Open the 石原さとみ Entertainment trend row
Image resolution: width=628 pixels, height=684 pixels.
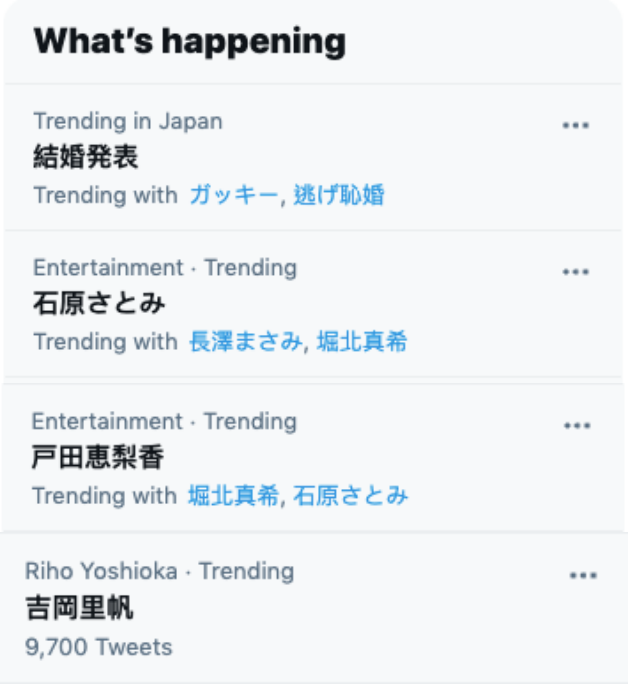pos(99,303)
